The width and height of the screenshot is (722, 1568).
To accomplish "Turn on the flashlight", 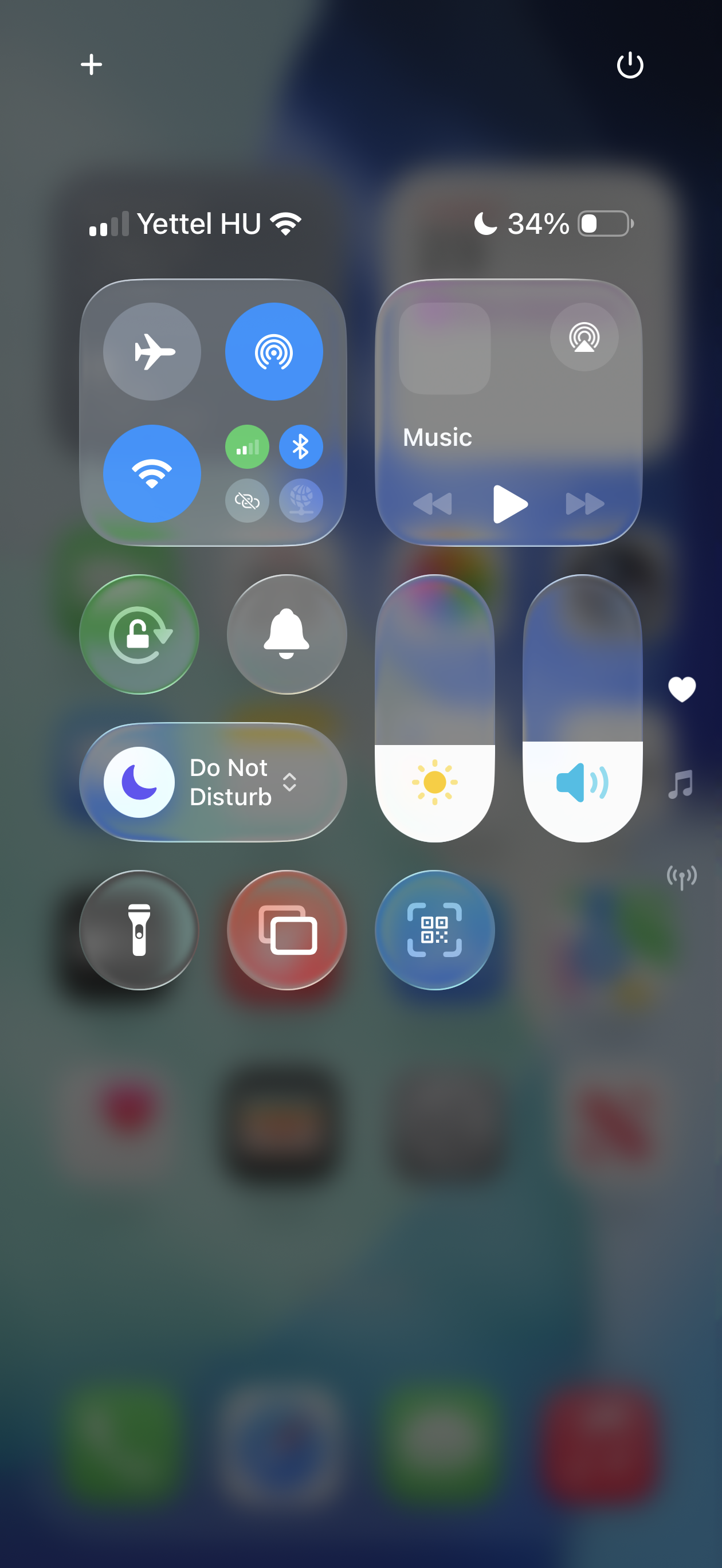I will 139,930.
